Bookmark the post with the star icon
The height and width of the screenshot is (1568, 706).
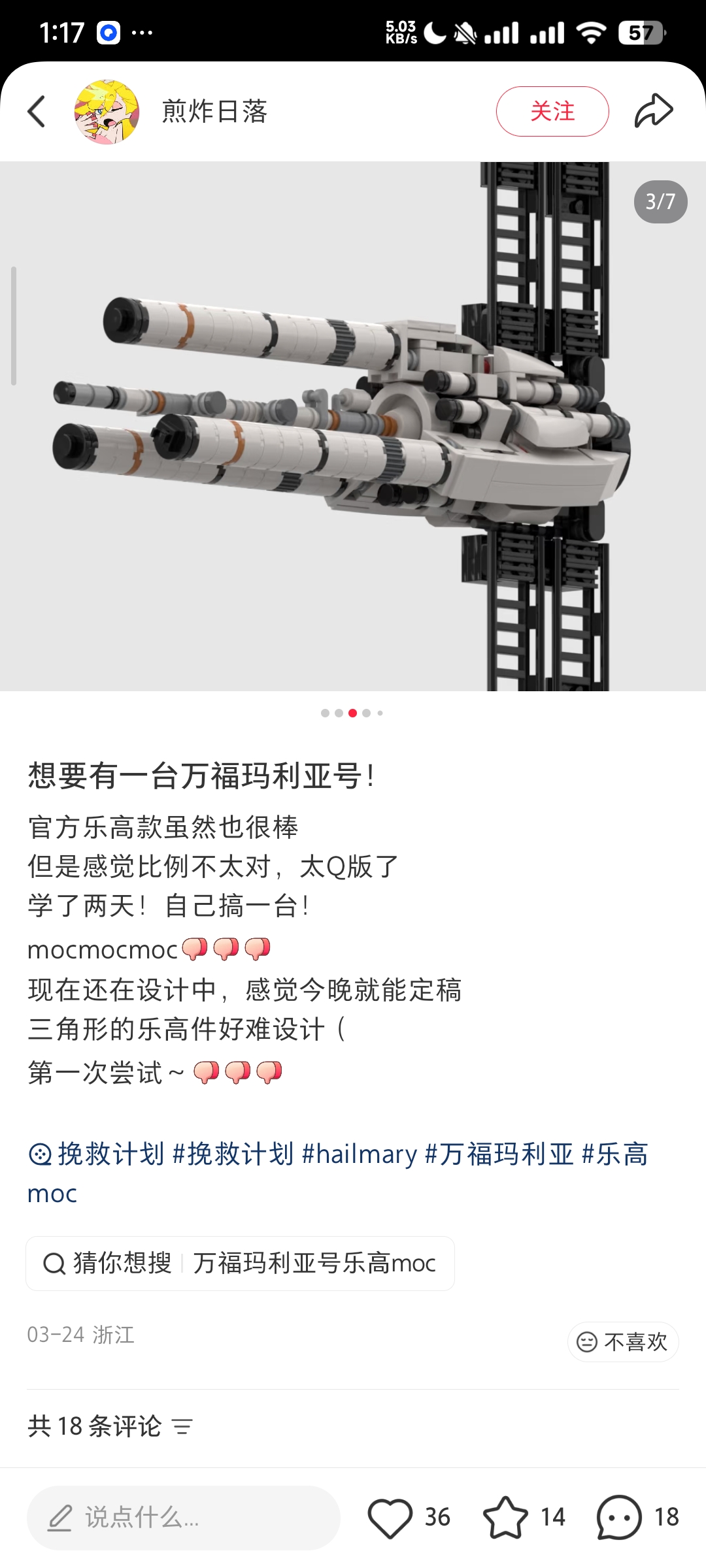[505, 1517]
